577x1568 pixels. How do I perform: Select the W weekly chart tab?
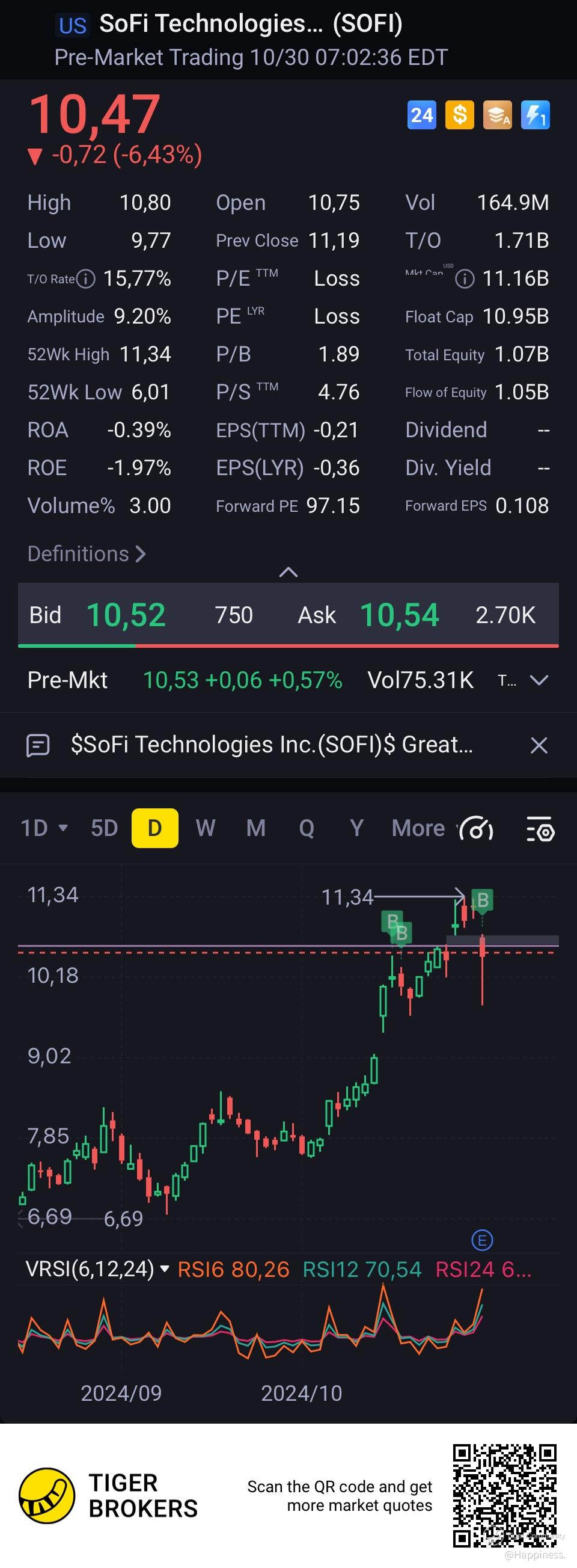click(206, 828)
